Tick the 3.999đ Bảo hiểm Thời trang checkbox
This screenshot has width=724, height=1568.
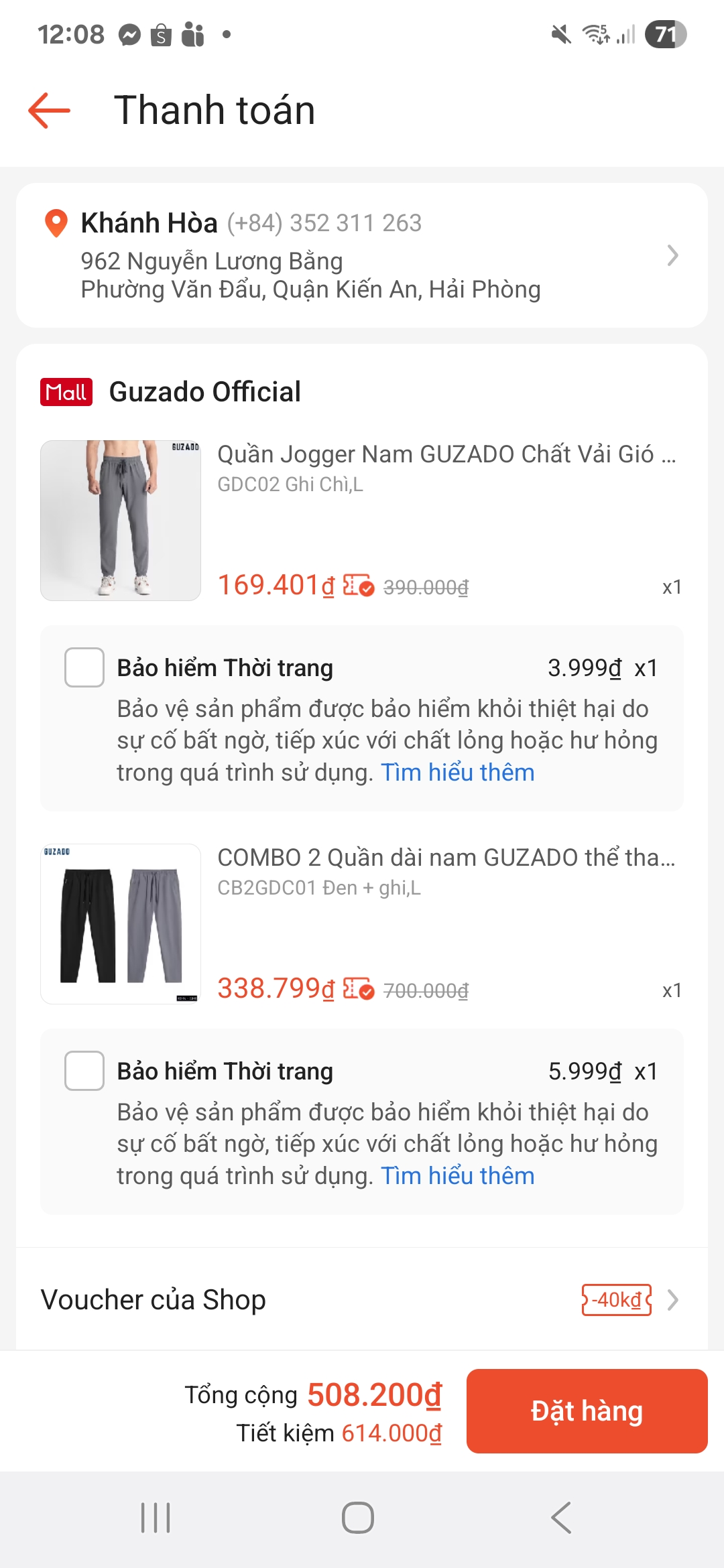click(x=84, y=667)
